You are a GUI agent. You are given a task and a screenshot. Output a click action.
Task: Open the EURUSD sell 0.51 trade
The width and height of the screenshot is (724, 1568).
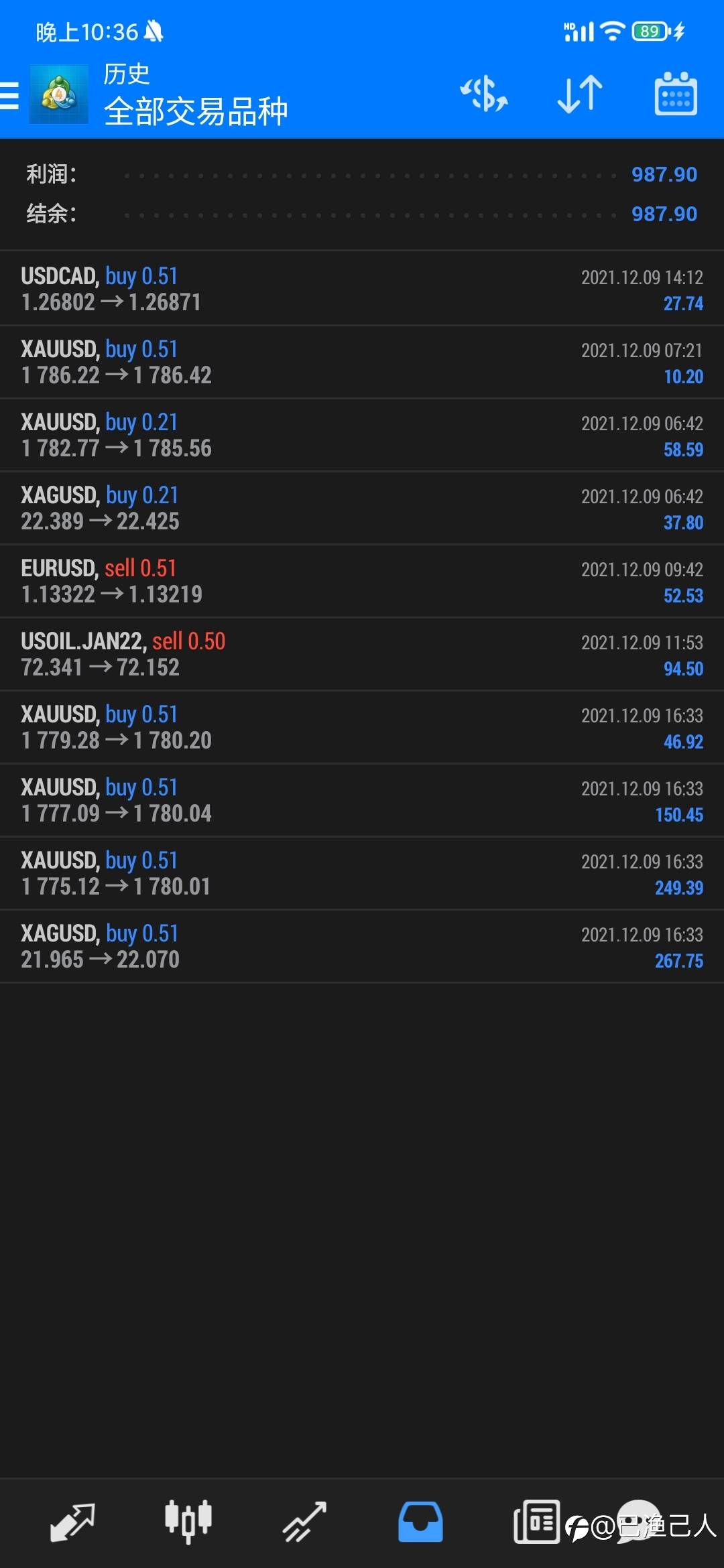coord(362,582)
